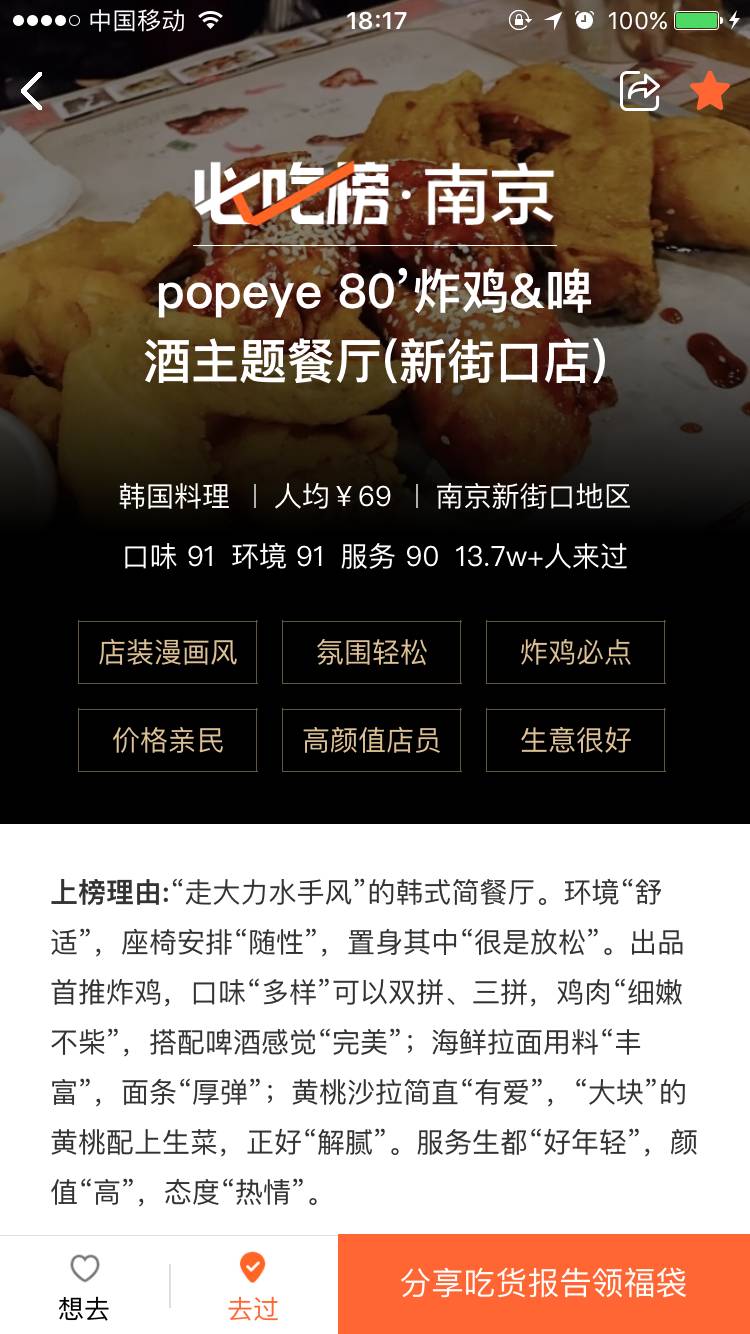The height and width of the screenshot is (1334, 750).
Task: Toggle the 去过 visited state
Action: point(250,1283)
